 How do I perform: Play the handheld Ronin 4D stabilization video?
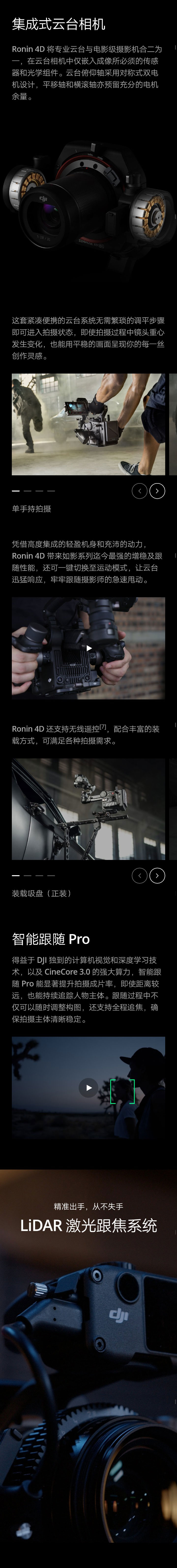tap(89, 648)
